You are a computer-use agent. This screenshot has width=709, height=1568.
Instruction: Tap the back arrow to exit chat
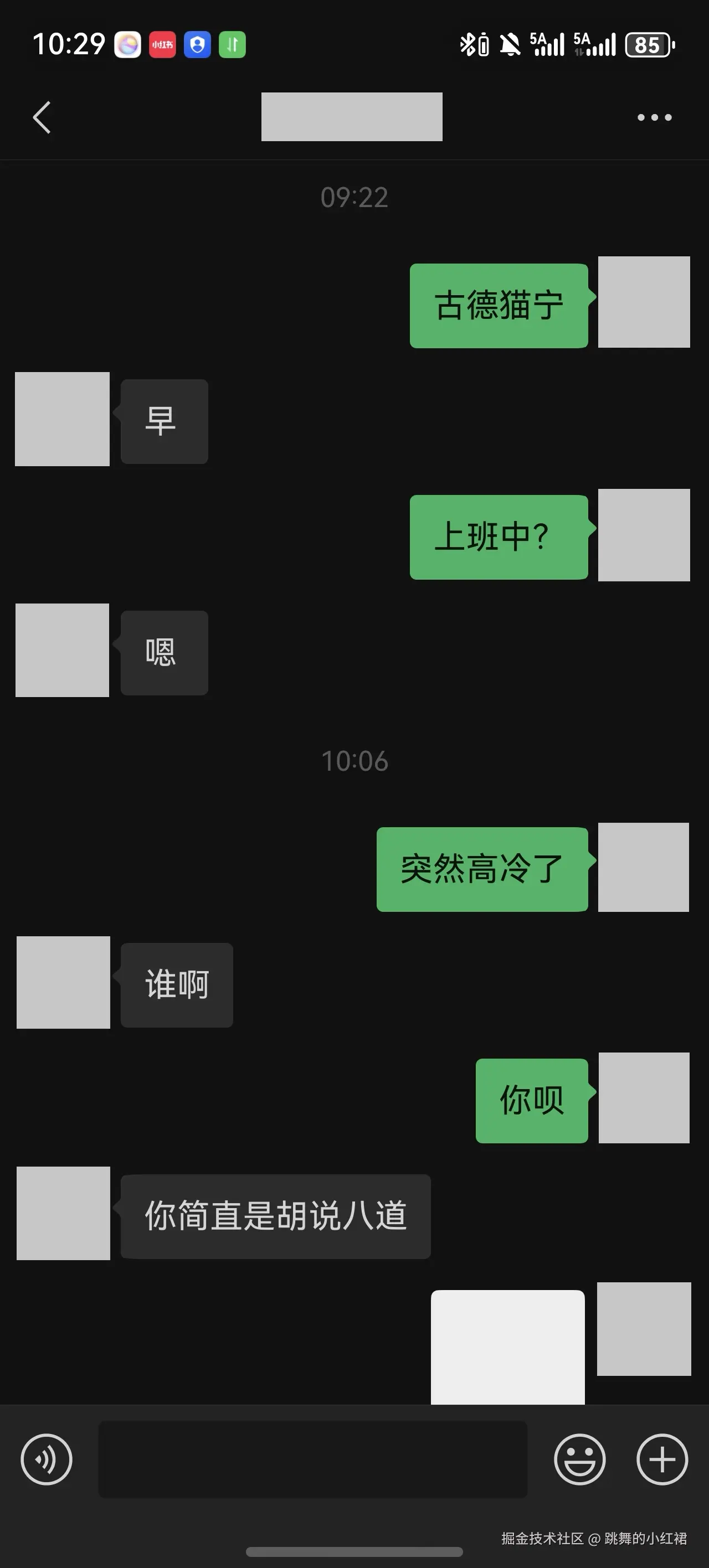point(40,117)
